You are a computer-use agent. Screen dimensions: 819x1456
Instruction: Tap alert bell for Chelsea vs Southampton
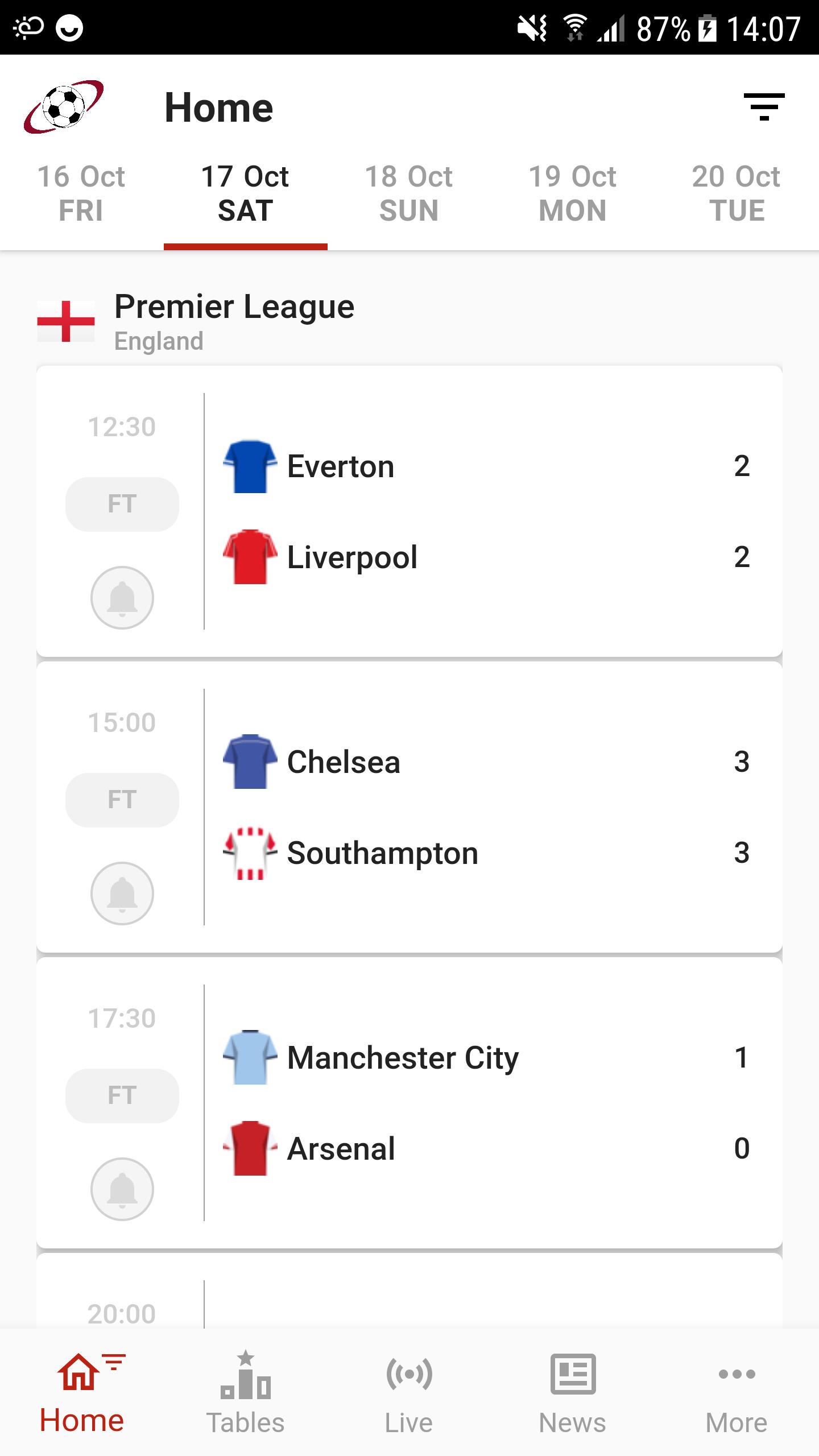click(122, 894)
